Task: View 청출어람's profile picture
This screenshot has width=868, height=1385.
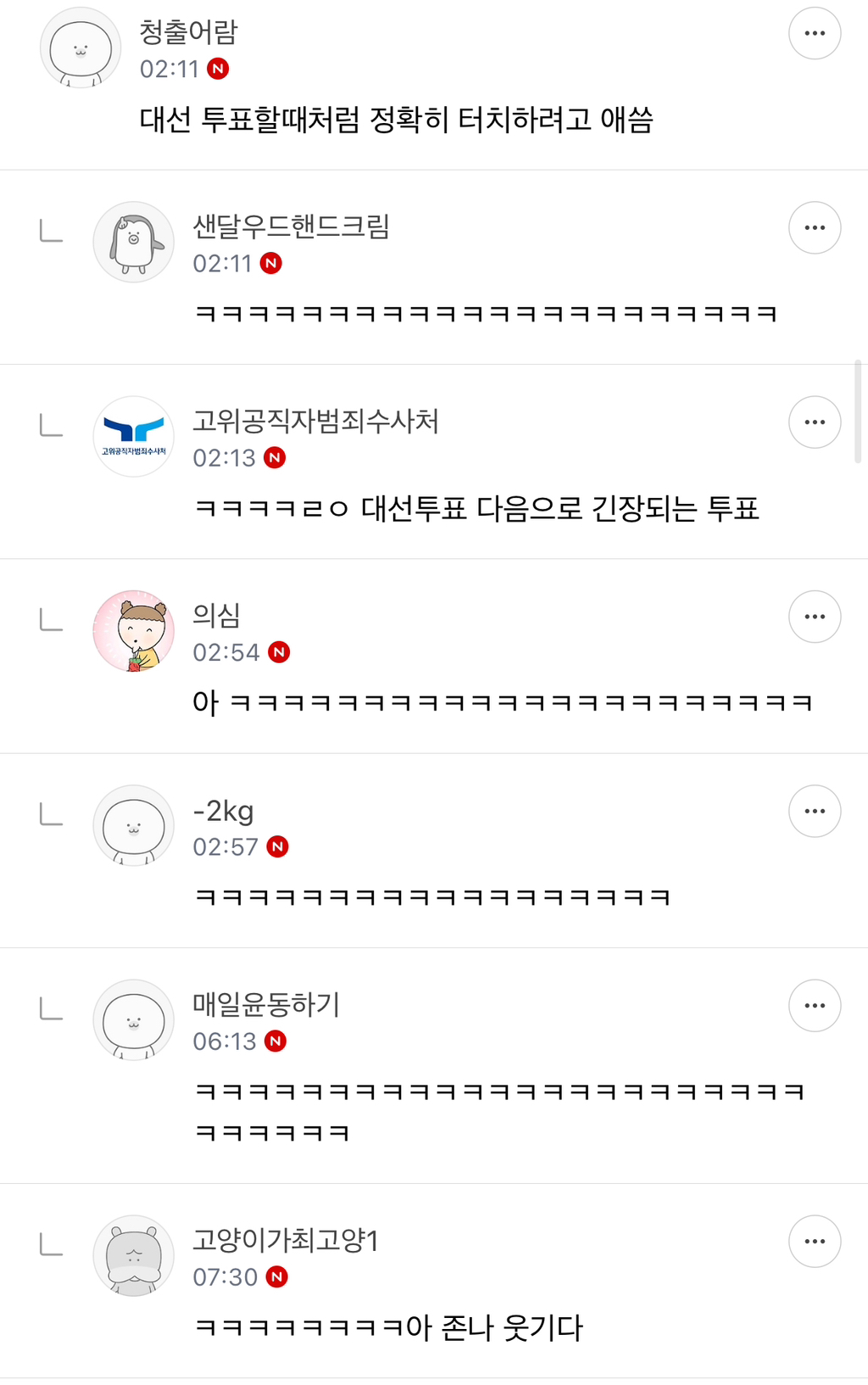Action: pyautogui.click(x=81, y=48)
